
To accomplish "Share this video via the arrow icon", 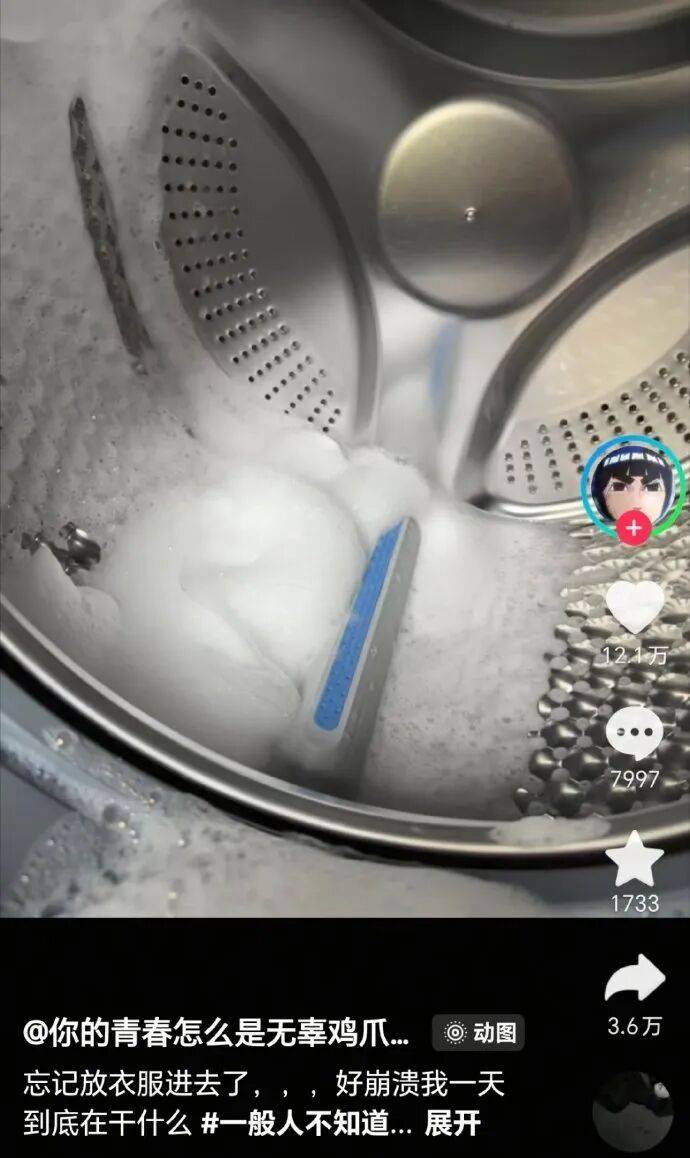I will pyautogui.click(x=635, y=981).
